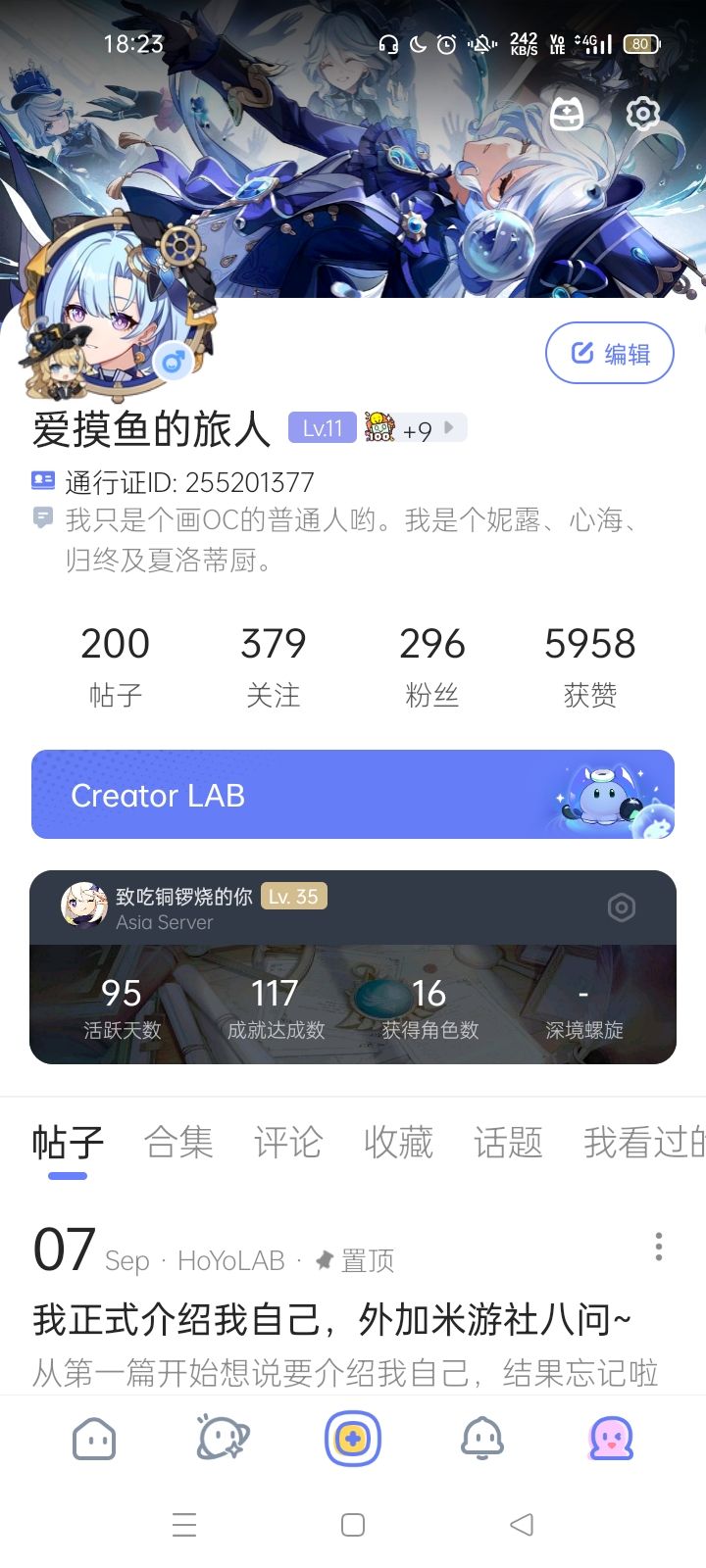Tap the home icon in the bottom navigation
The width and height of the screenshot is (706, 1568).
click(x=93, y=1437)
